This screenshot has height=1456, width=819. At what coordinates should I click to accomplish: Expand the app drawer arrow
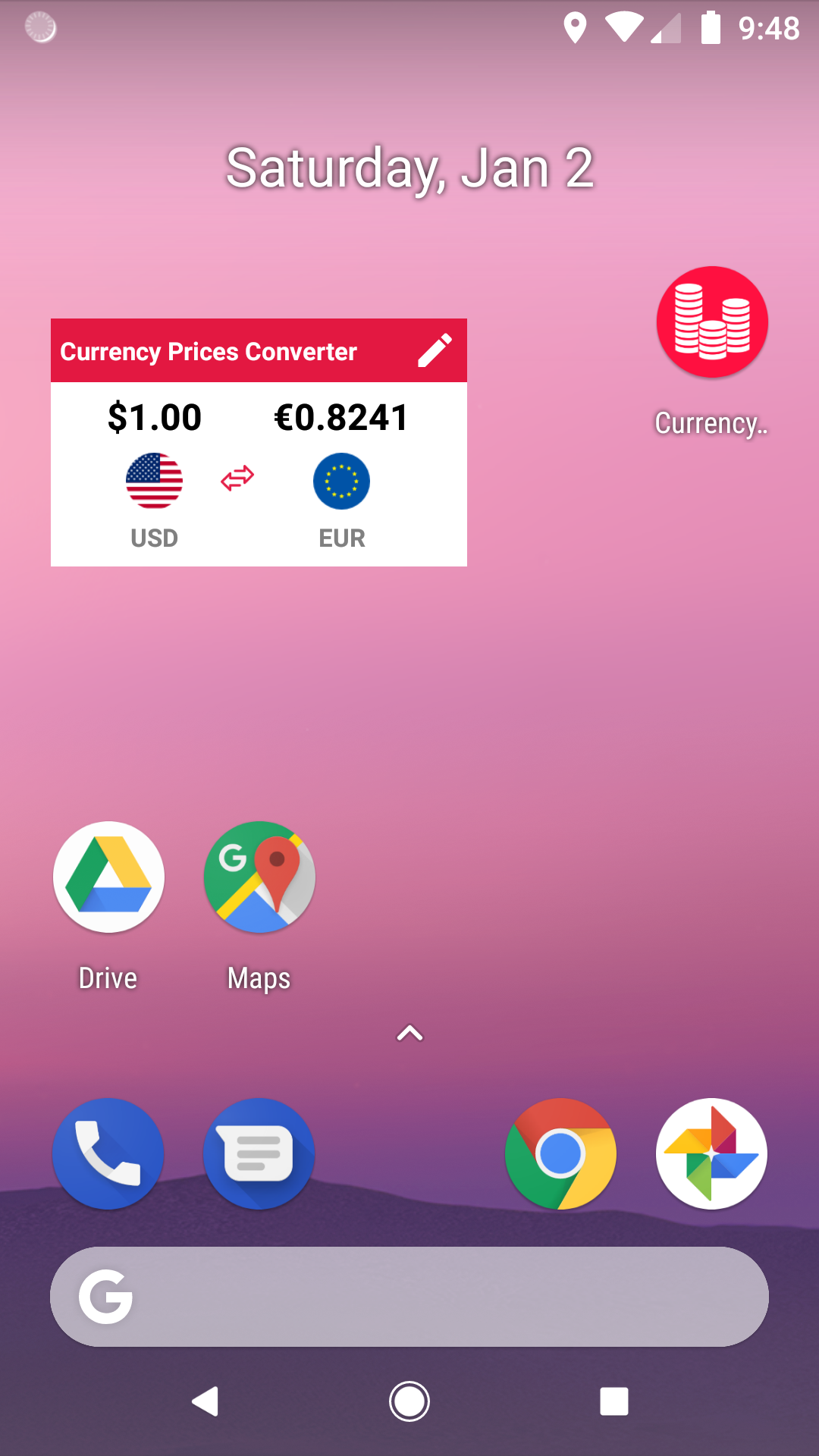(x=409, y=1034)
